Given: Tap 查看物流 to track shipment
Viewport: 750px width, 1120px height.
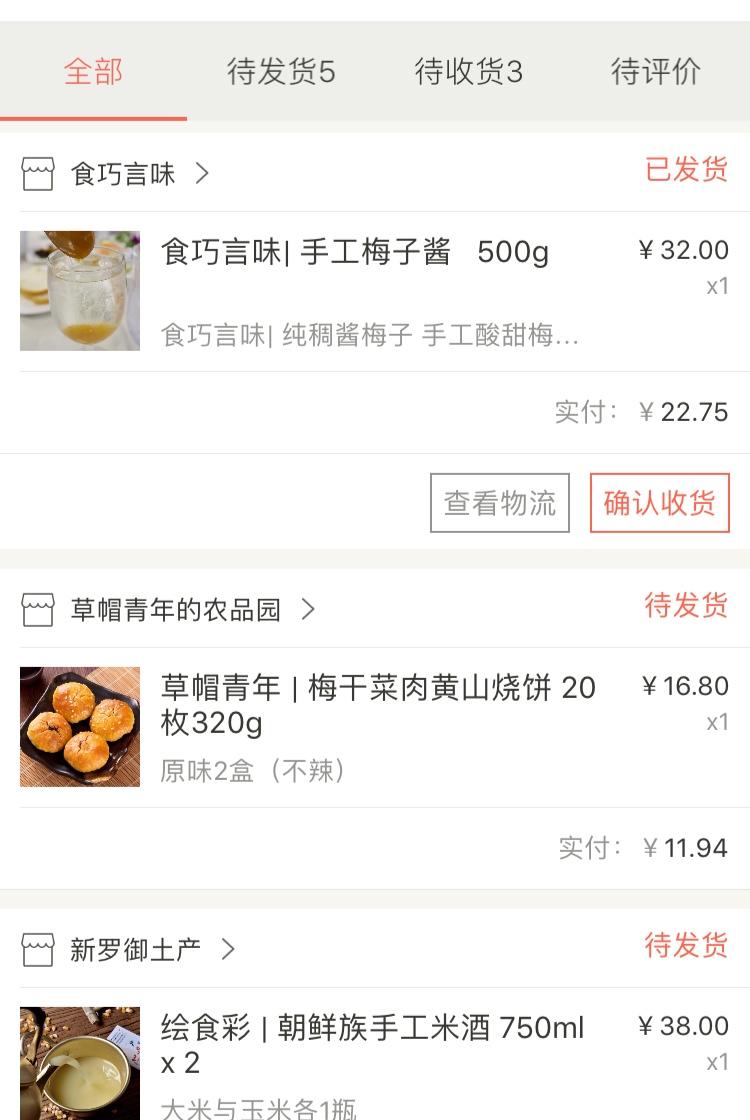Looking at the screenshot, I should [499, 503].
